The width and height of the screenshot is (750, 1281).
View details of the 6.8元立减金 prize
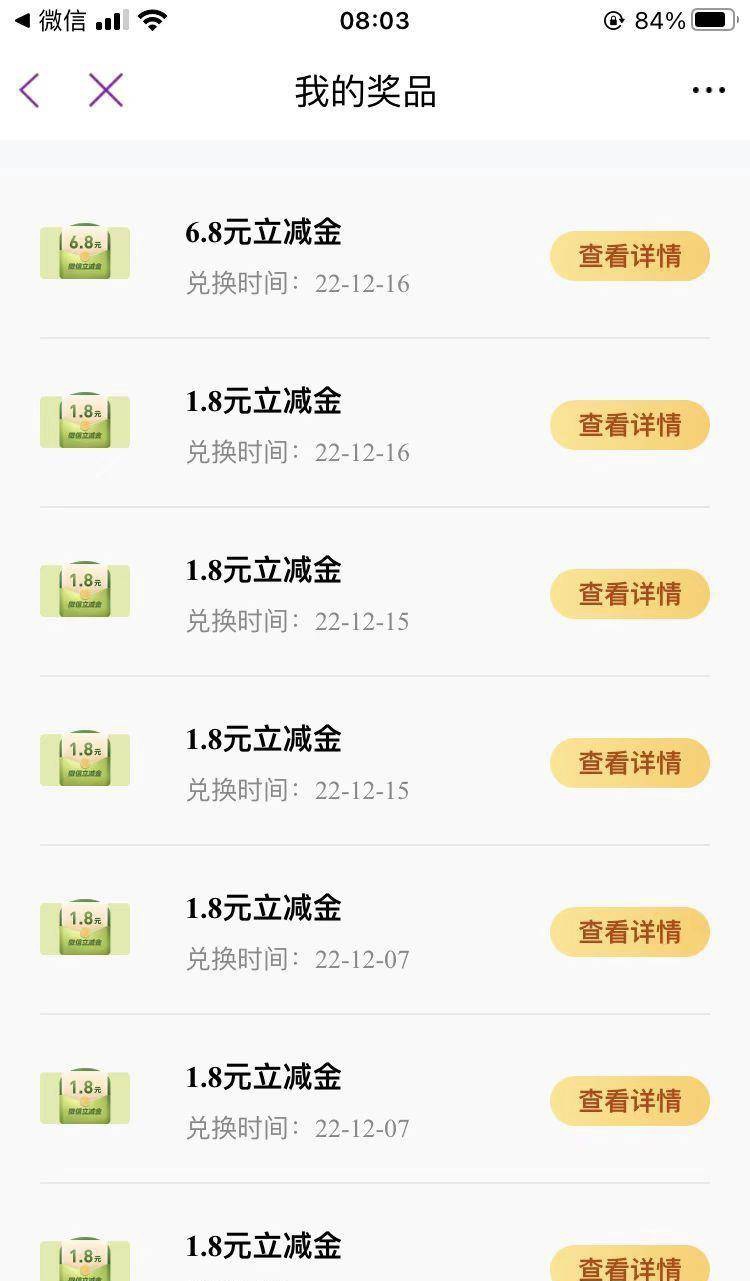[x=629, y=257]
